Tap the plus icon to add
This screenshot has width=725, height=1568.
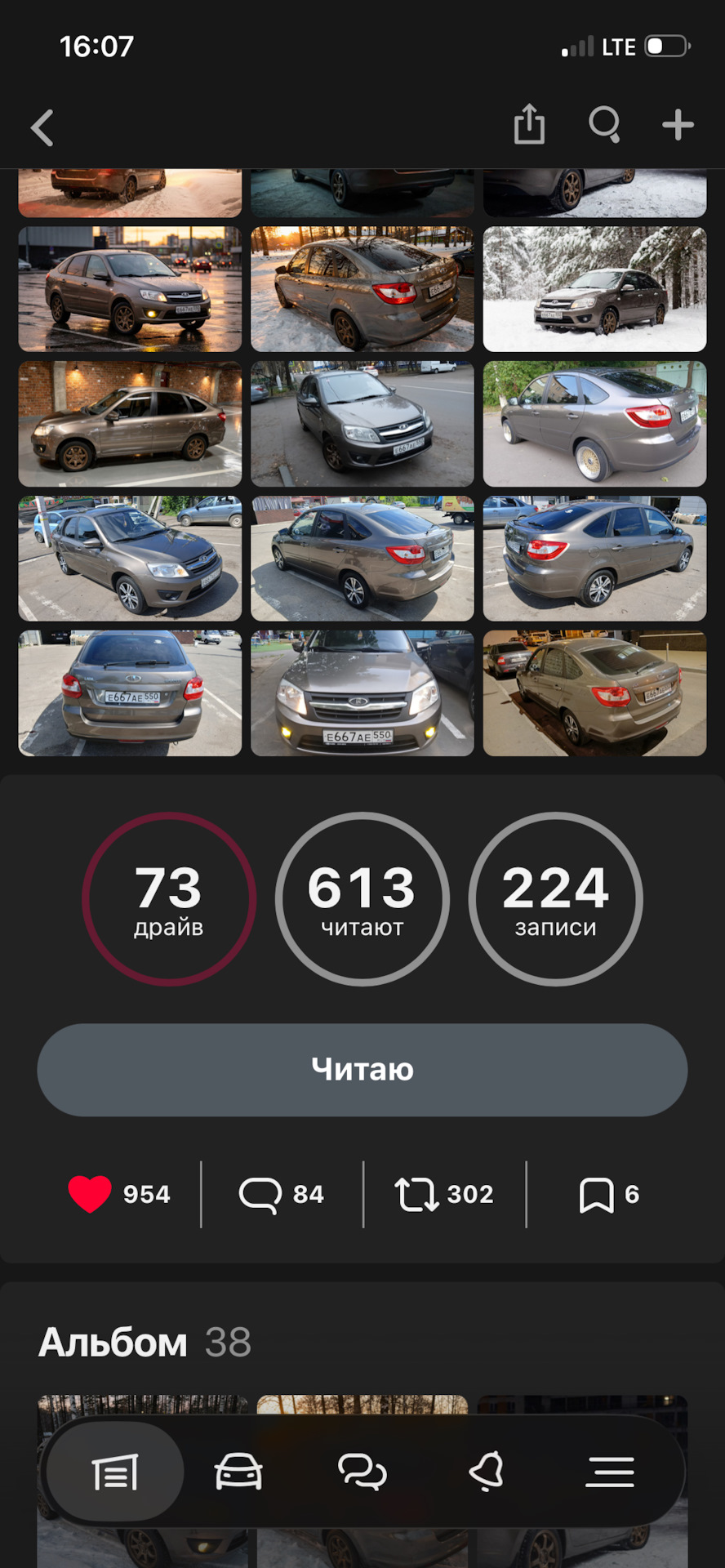678,125
